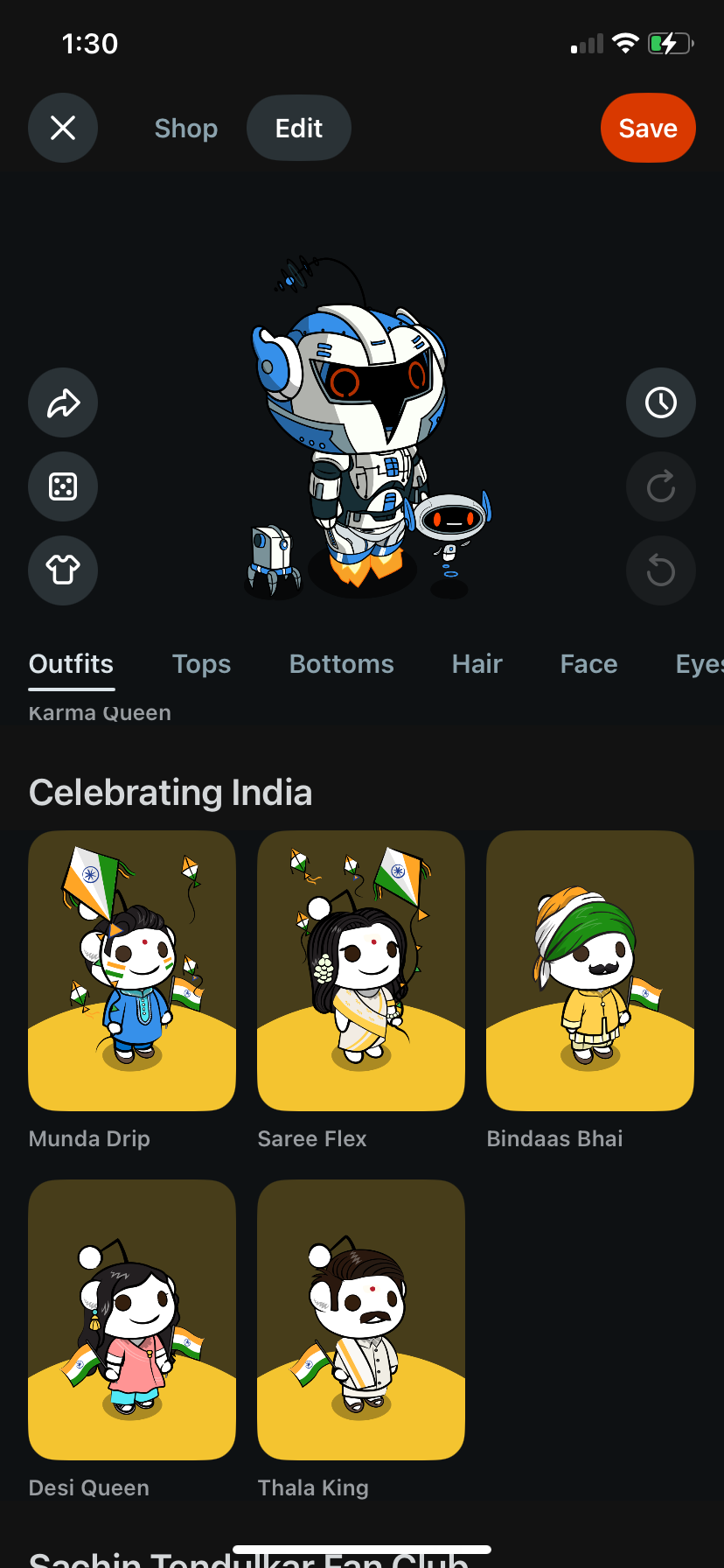724x1568 pixels.
Task: Switch to the Bottoms category
Action: coord(341,664)
